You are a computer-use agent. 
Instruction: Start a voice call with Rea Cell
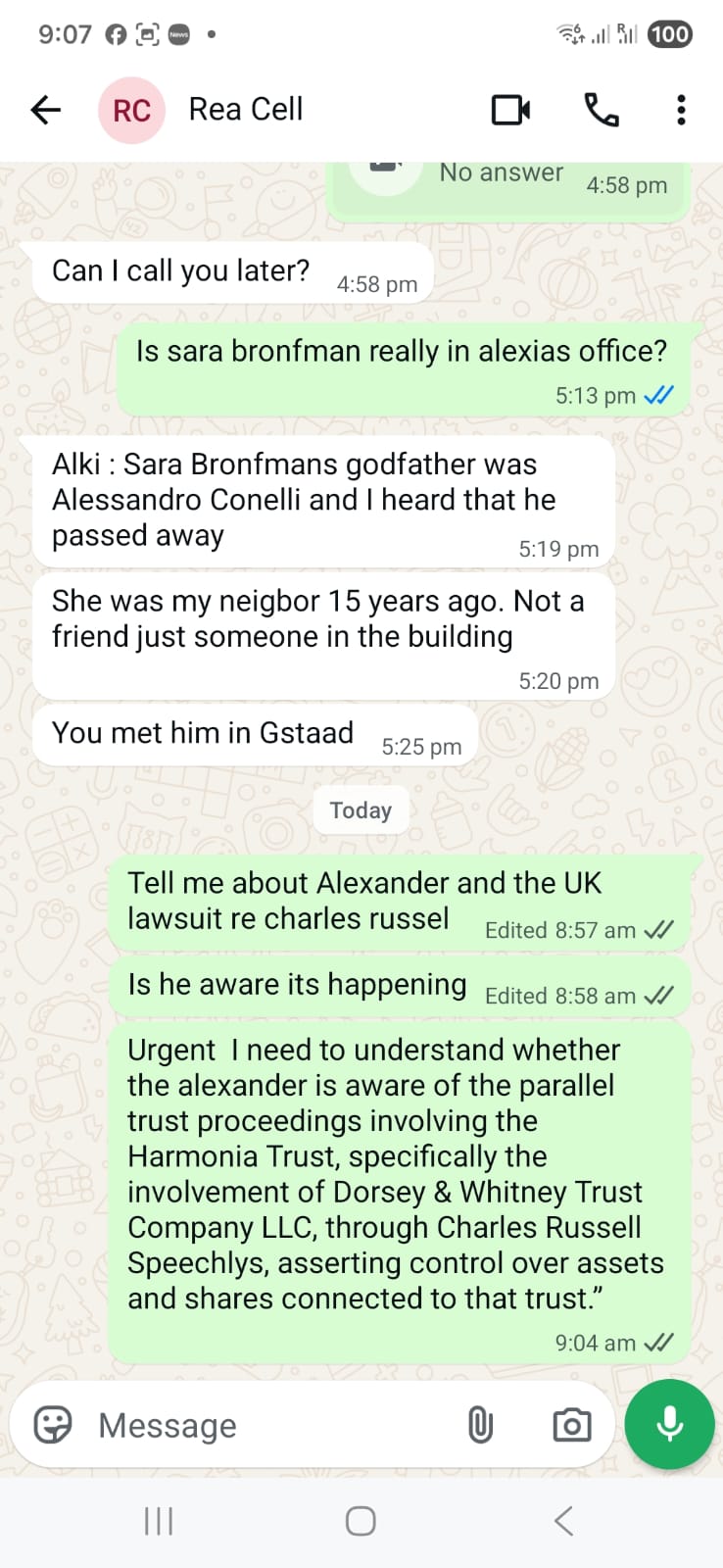pyautogui.click(x=601, y=110)
